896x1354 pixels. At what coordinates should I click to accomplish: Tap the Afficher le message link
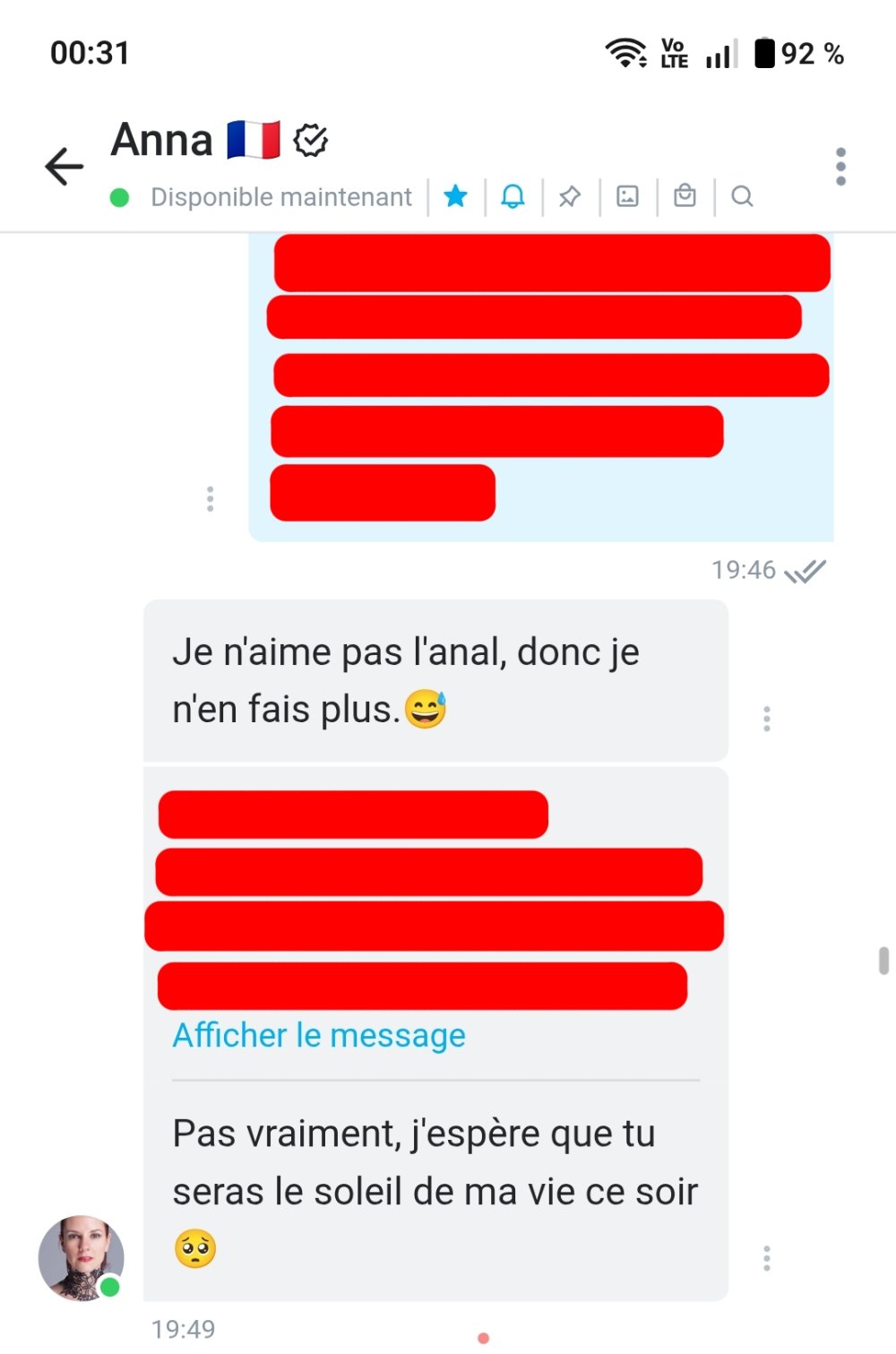[x=319, y=1036]
